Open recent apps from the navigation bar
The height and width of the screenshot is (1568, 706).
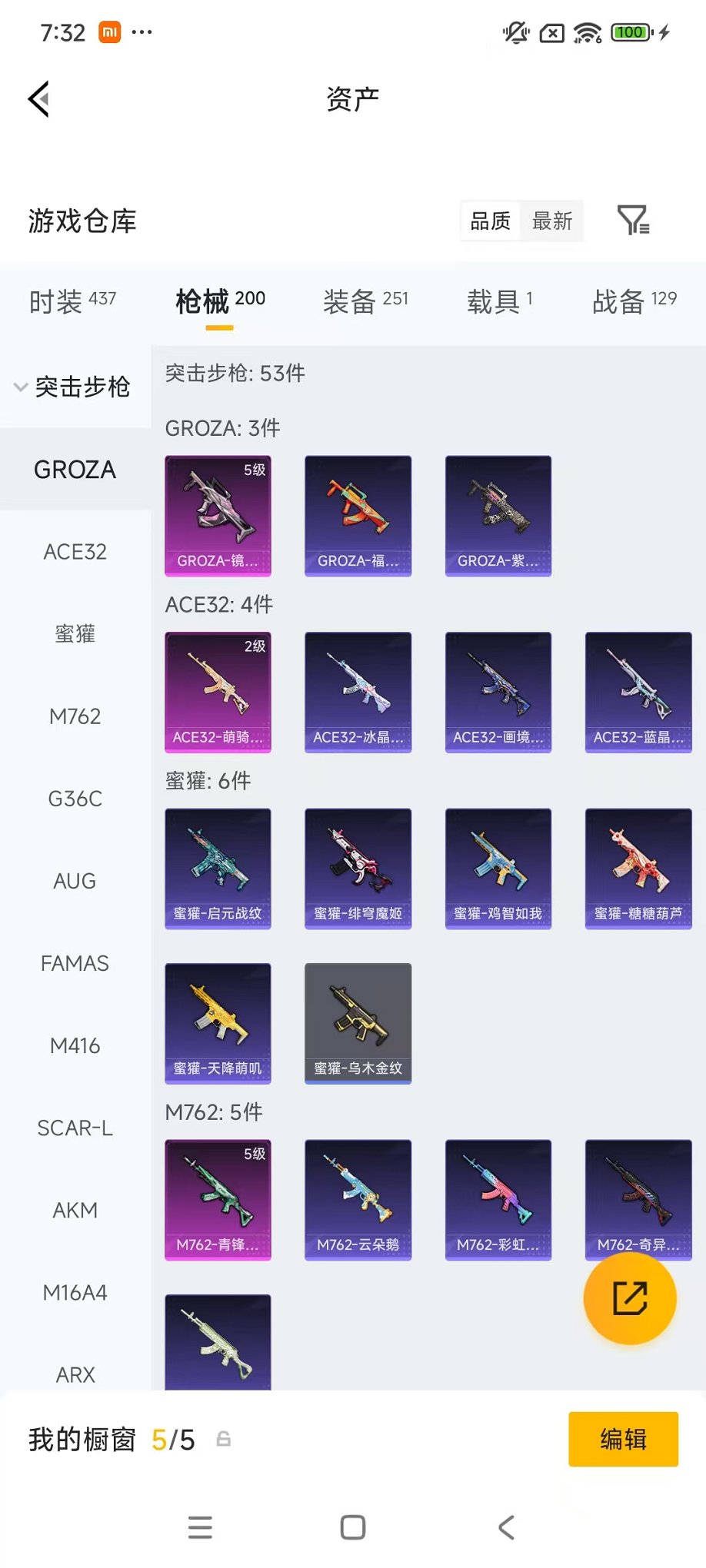[200, 1527]
